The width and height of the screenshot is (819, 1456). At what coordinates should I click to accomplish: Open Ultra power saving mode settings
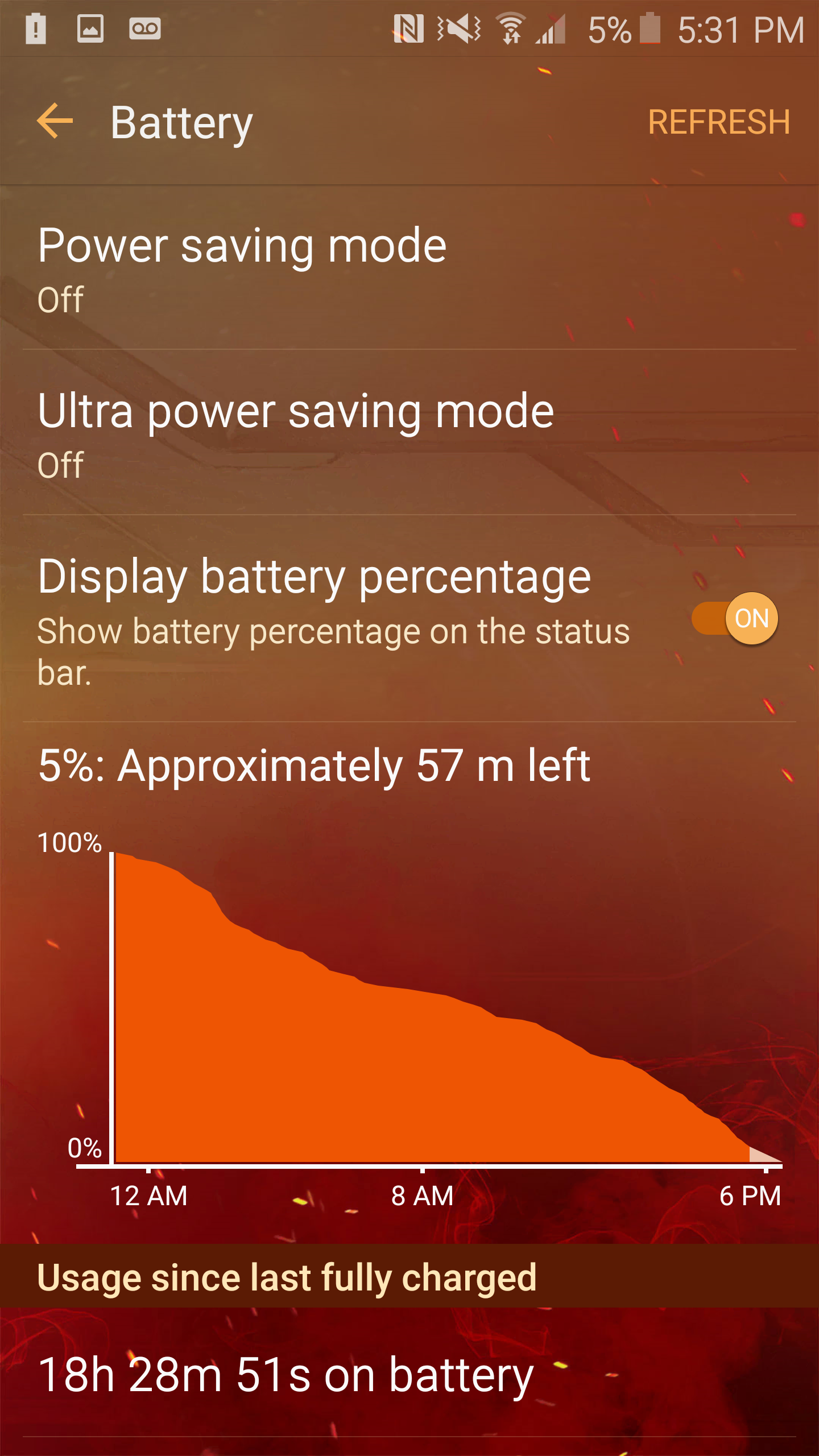pyautogui.click(x=409, y=433)
